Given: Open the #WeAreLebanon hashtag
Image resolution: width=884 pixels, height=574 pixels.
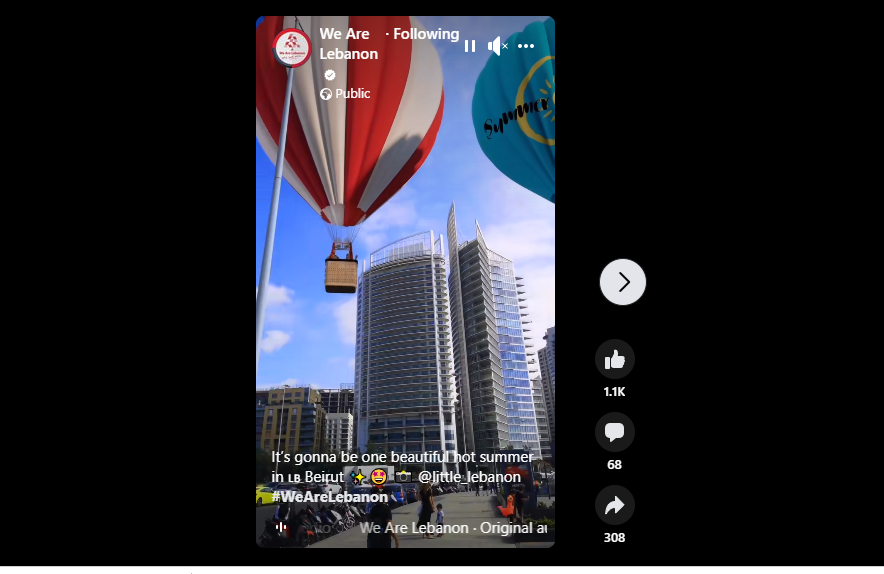Looking at the screenshot, I should click(x=329, y=497).
